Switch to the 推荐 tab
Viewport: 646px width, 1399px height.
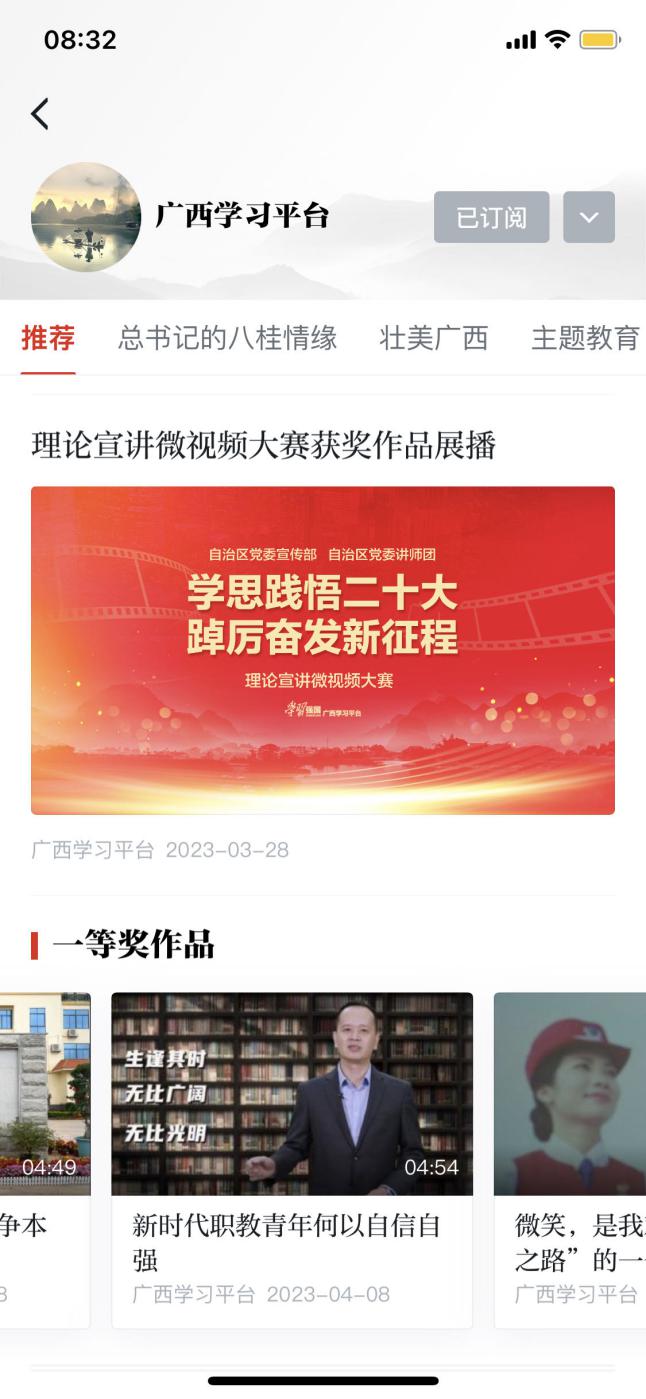48,338
